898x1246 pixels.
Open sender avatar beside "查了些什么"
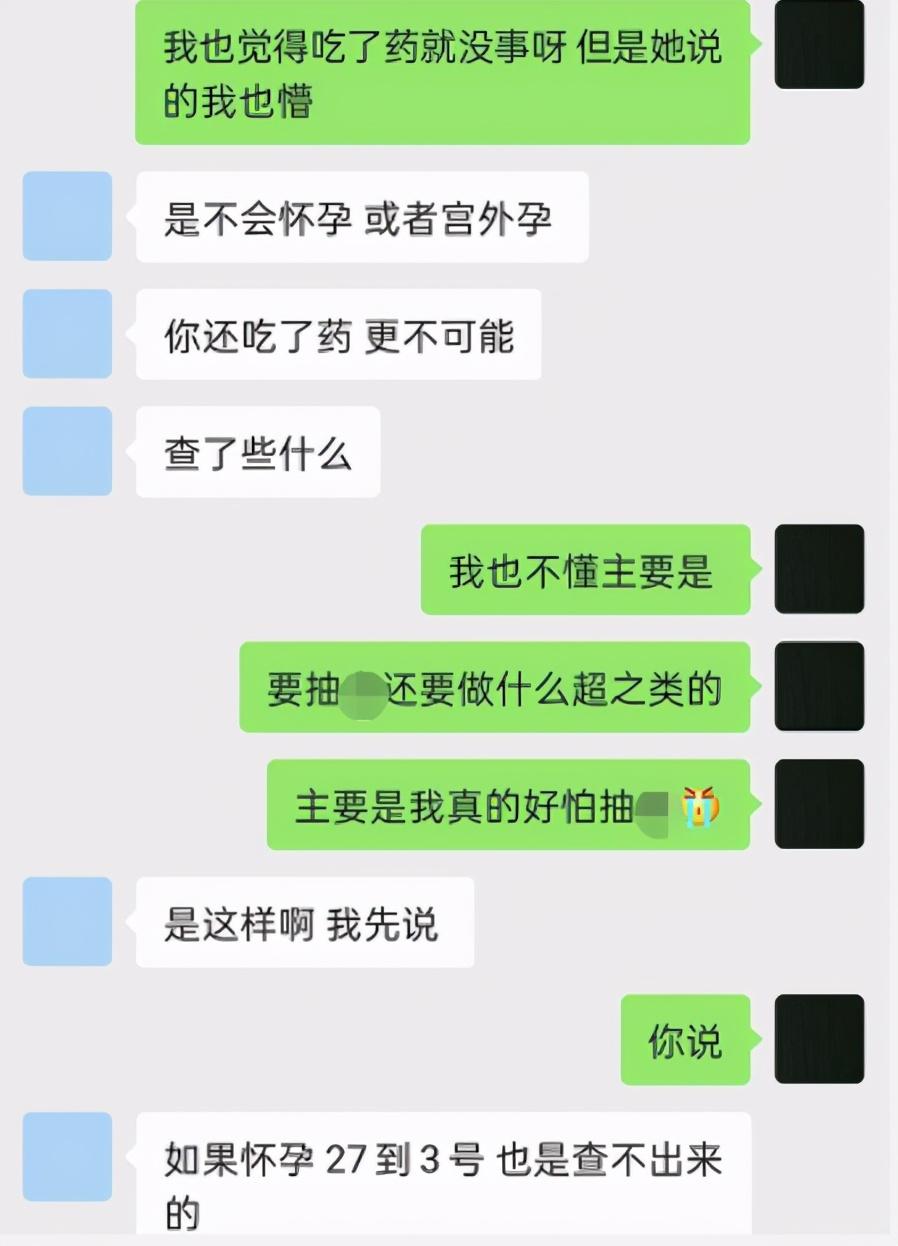point(67,451)
